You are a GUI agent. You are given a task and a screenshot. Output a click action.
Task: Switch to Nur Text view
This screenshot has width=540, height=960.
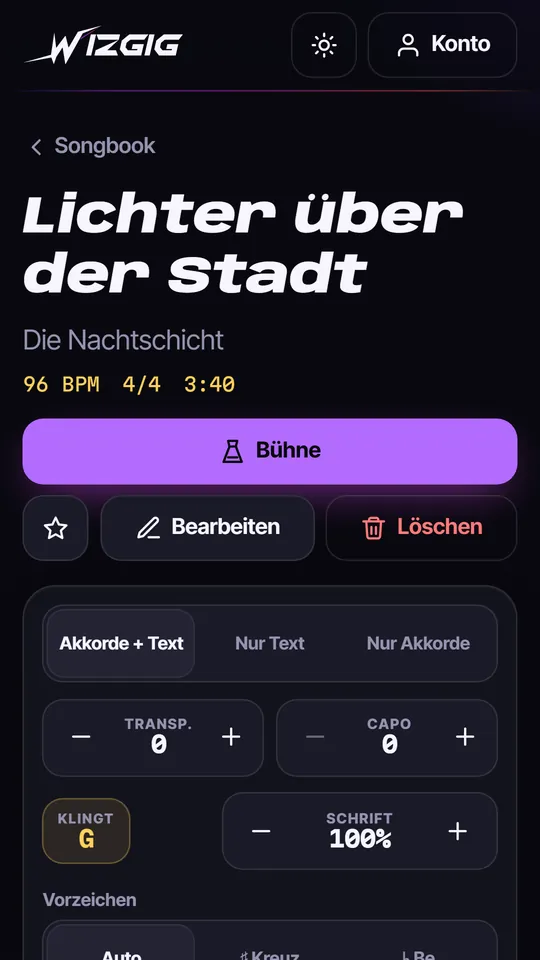[270, 643]
